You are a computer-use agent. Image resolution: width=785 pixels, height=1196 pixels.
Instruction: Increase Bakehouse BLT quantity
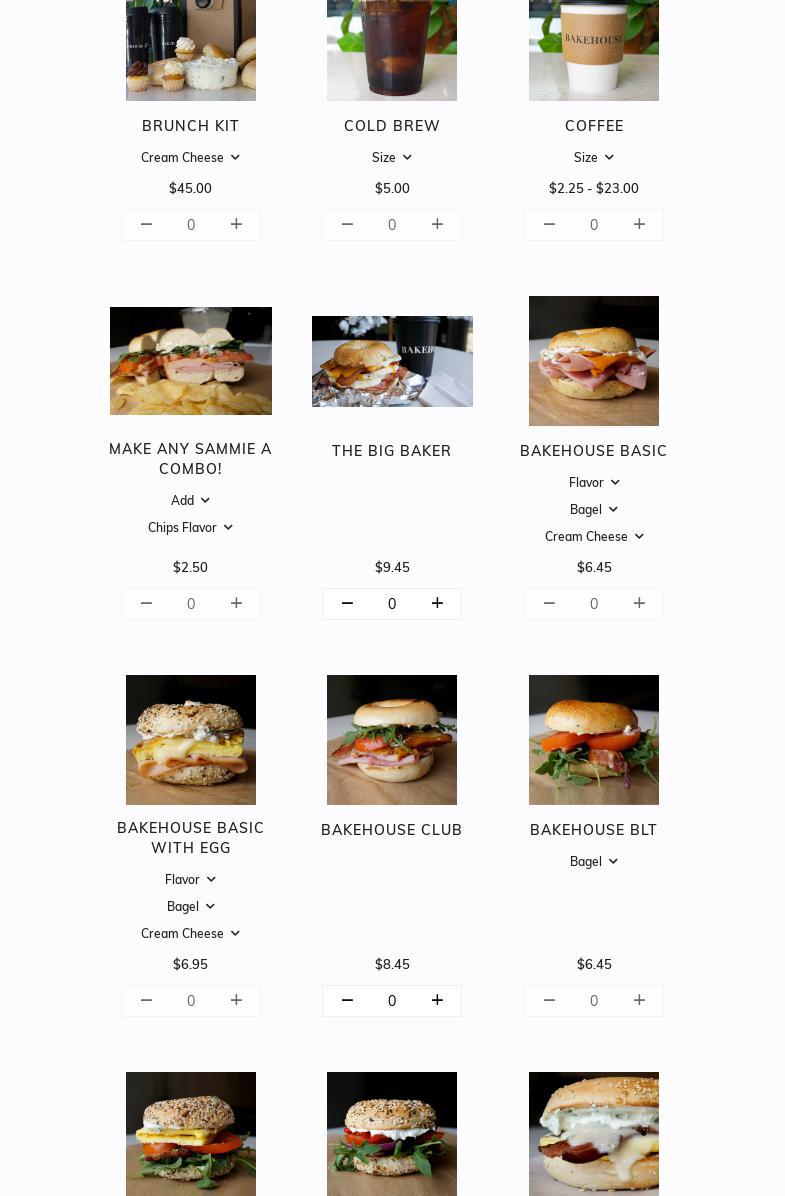(639, 1000)
